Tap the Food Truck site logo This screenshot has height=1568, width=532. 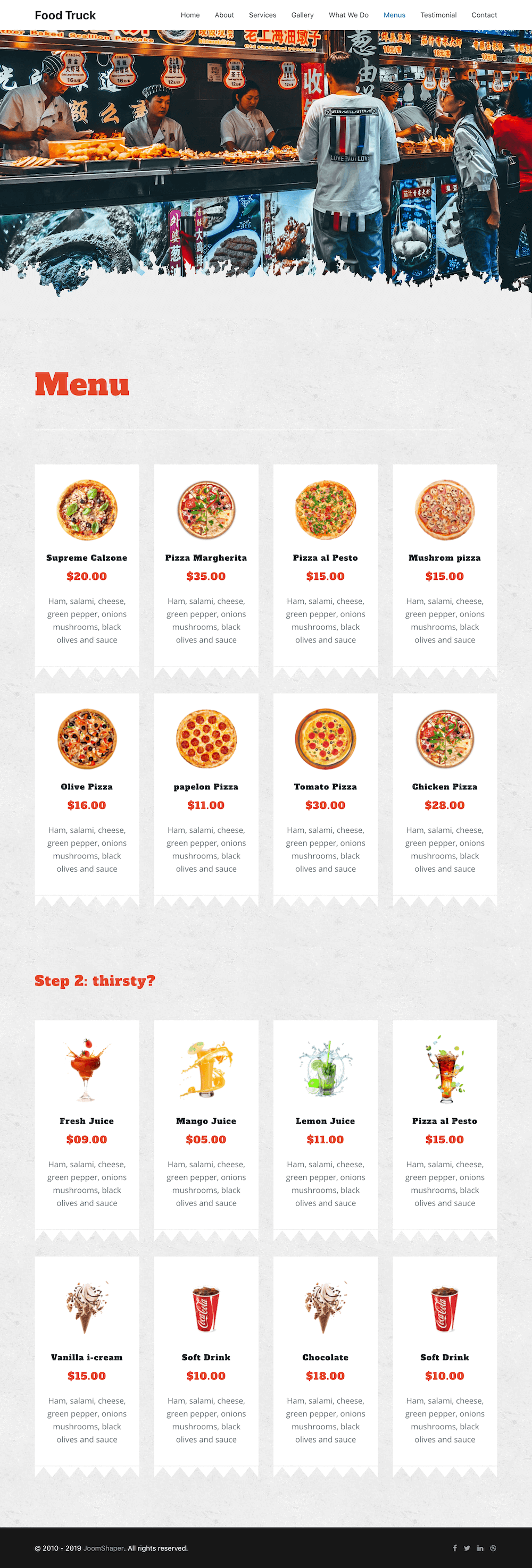coord(65,15)
